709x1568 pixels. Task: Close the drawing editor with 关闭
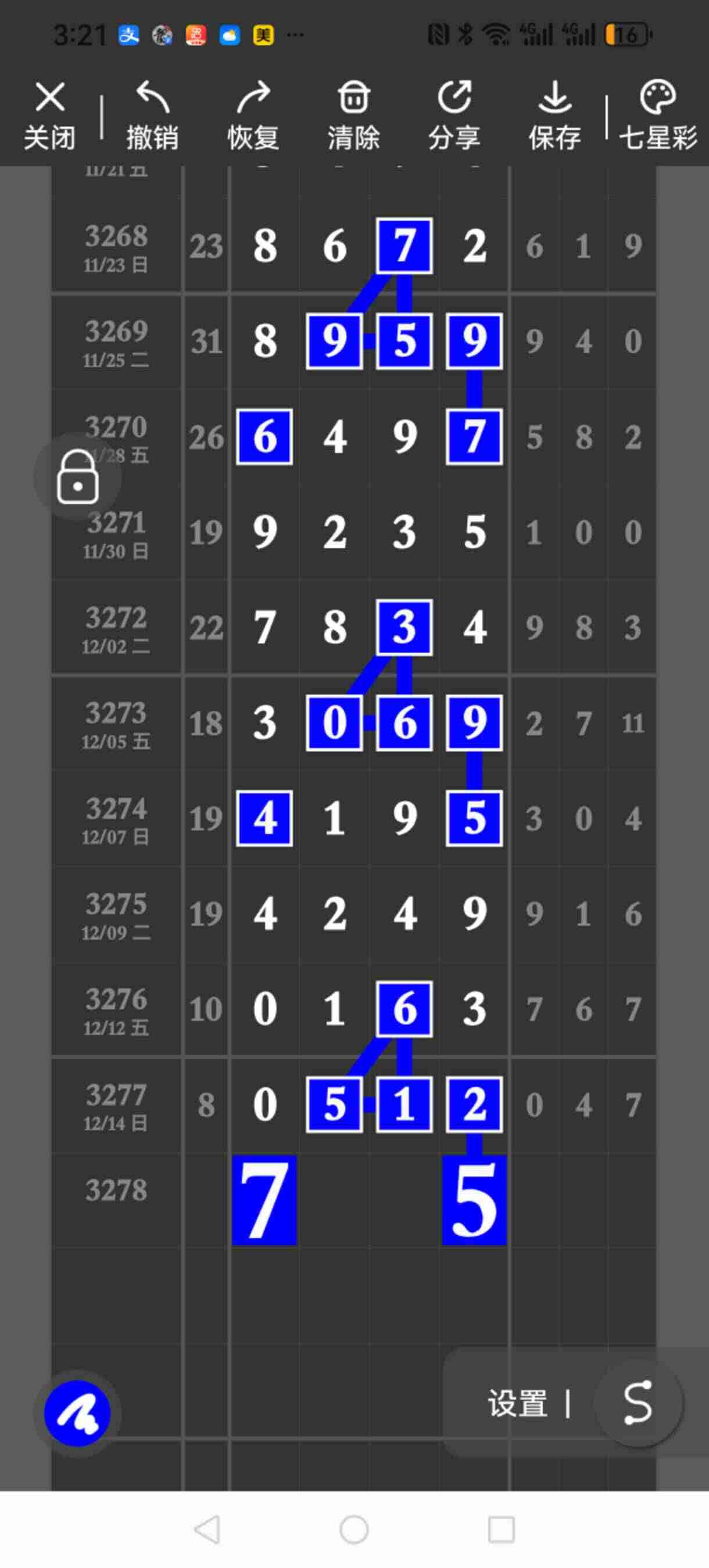coord(49,116)
